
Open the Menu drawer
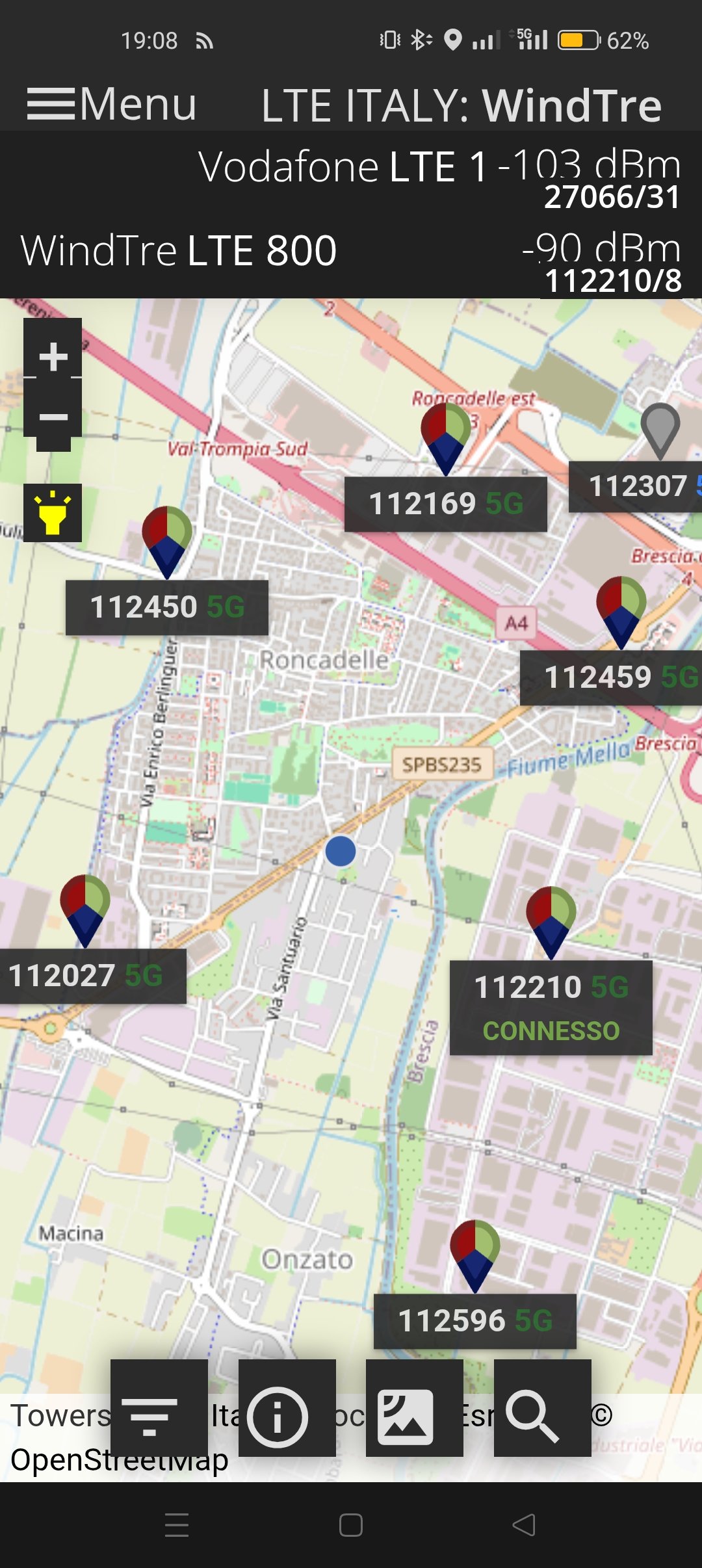(x=112, y=104)
